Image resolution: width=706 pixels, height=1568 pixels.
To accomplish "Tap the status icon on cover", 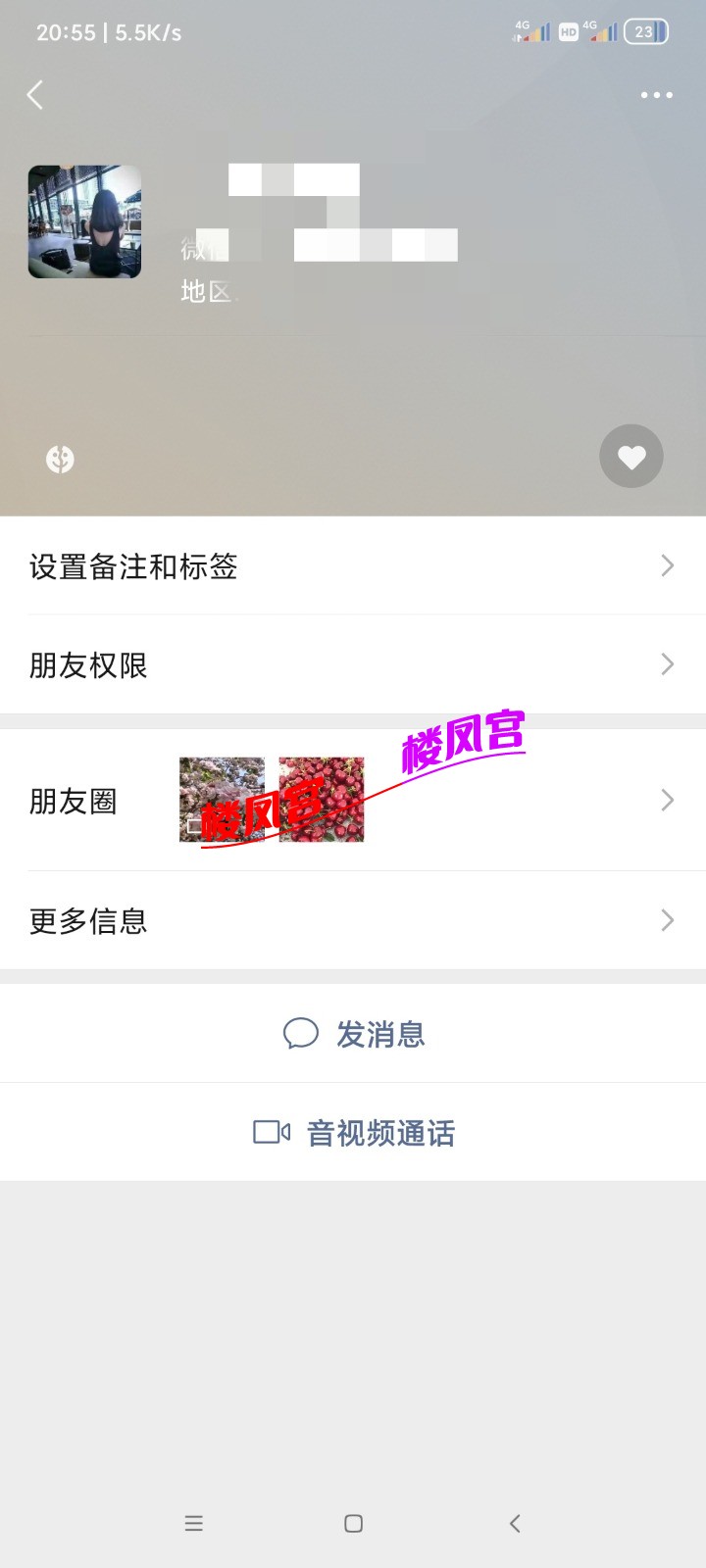I will [x=60, y=459].
